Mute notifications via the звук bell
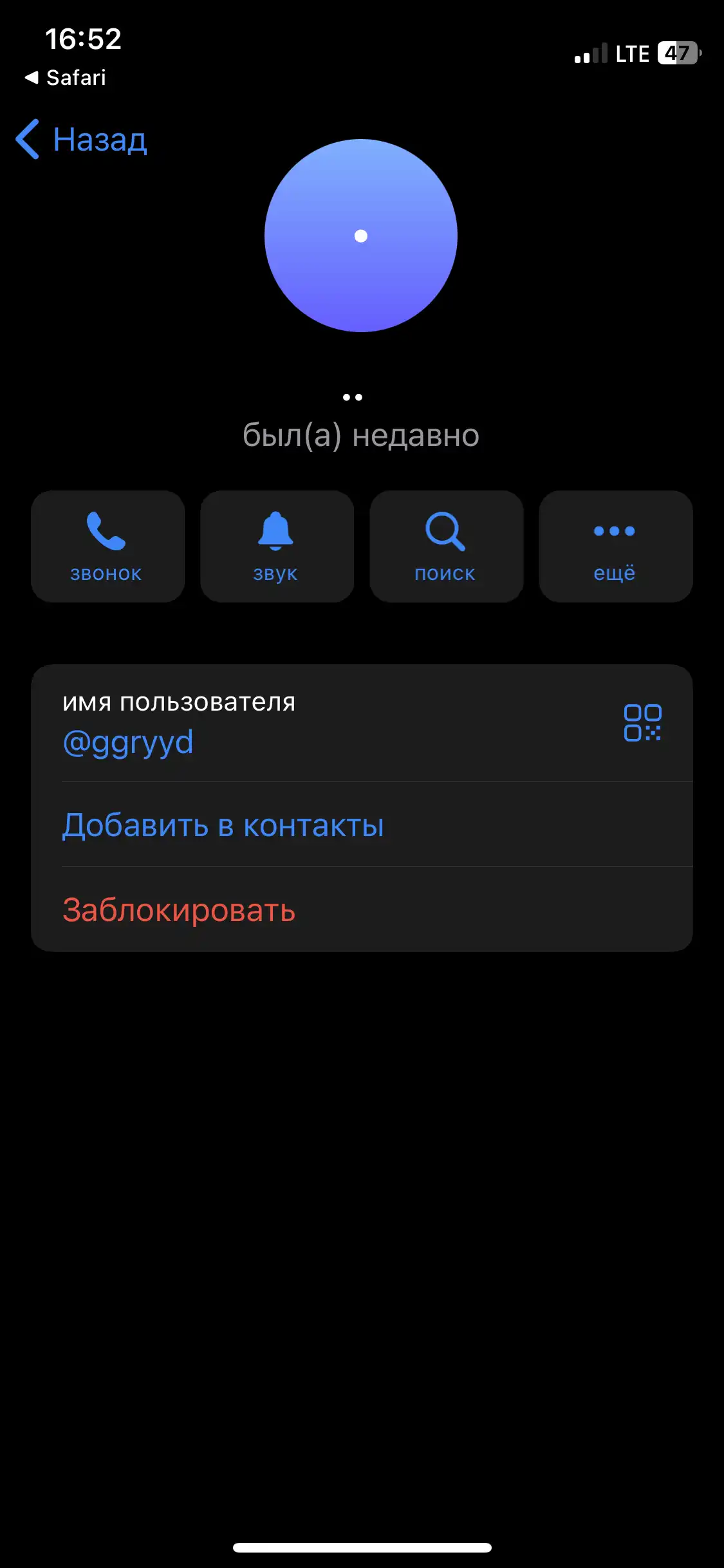The image size is (724, 1568). 277,546
